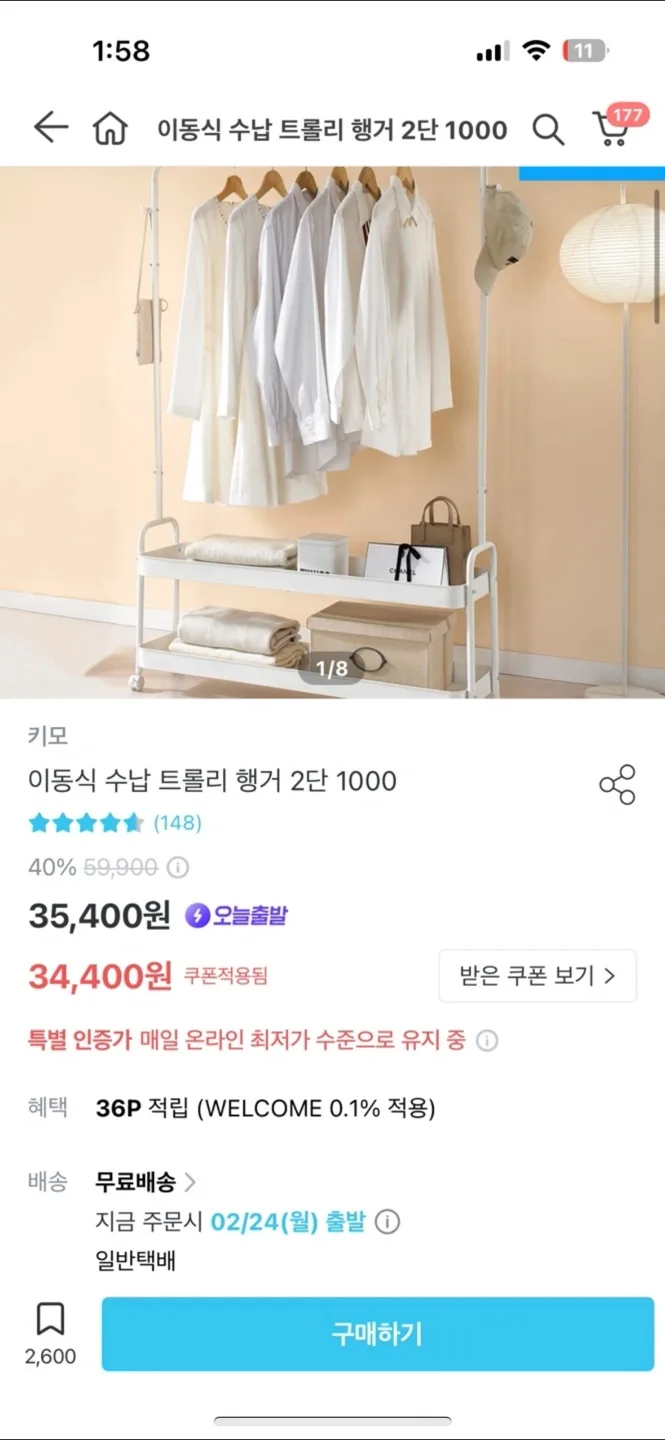Open the product photo of the hanger
665x1440 pixels.
pos(332,432)
